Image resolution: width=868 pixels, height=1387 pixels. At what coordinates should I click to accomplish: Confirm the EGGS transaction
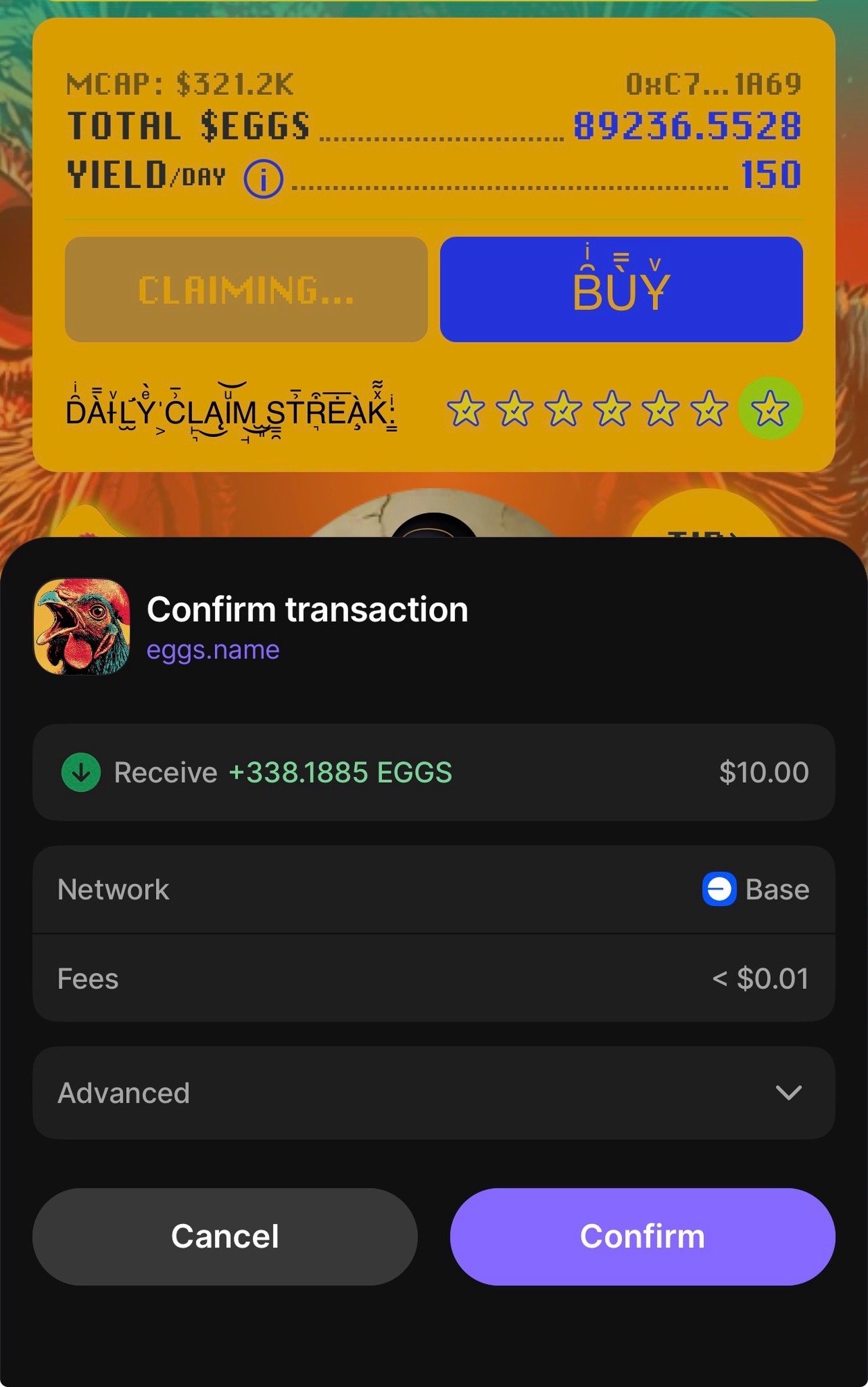coord(642,1237)
